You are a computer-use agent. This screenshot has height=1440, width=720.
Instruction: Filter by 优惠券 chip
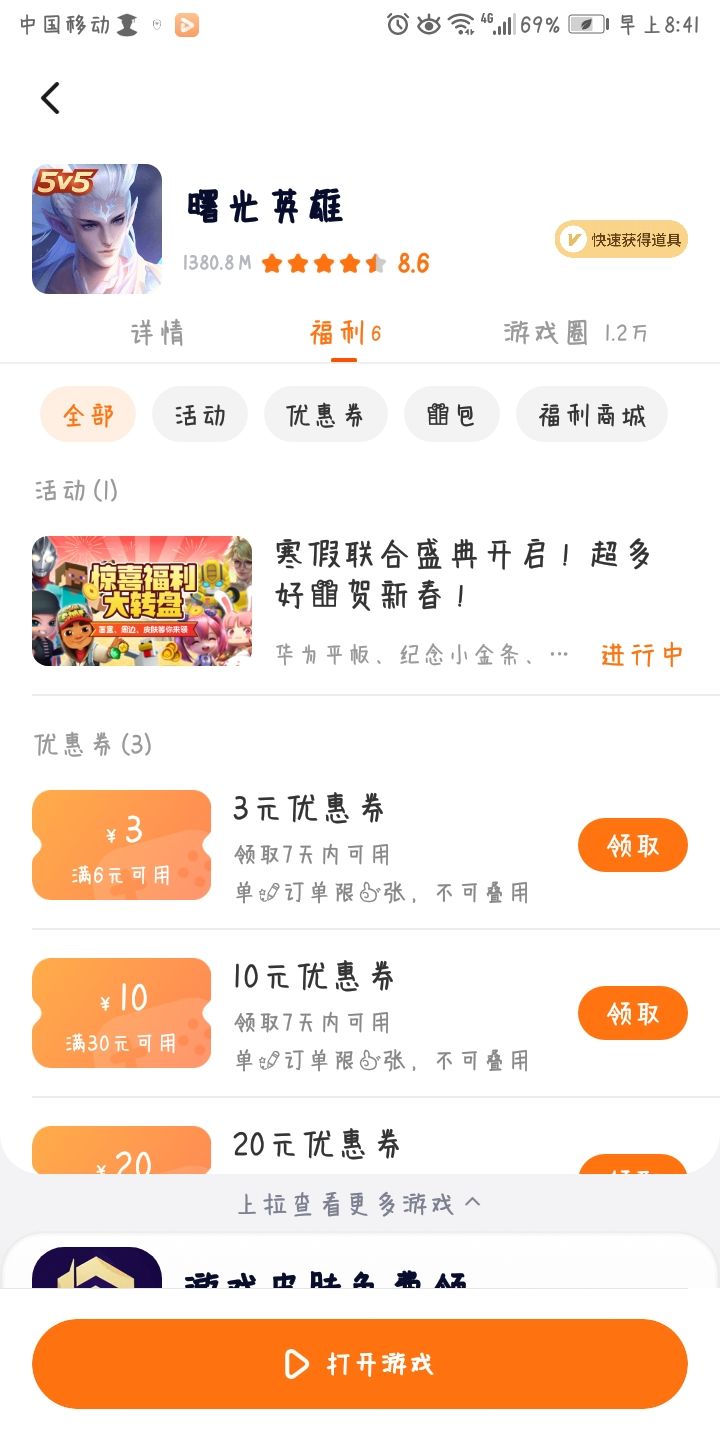pos(325,414)
